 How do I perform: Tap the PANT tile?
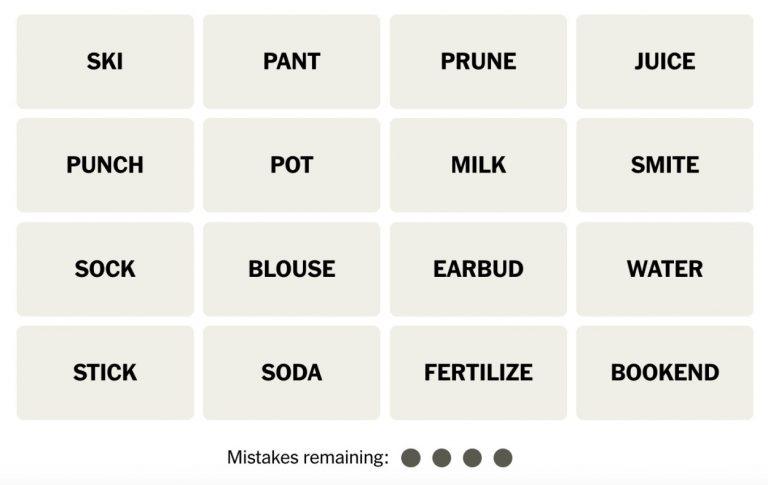291,61
